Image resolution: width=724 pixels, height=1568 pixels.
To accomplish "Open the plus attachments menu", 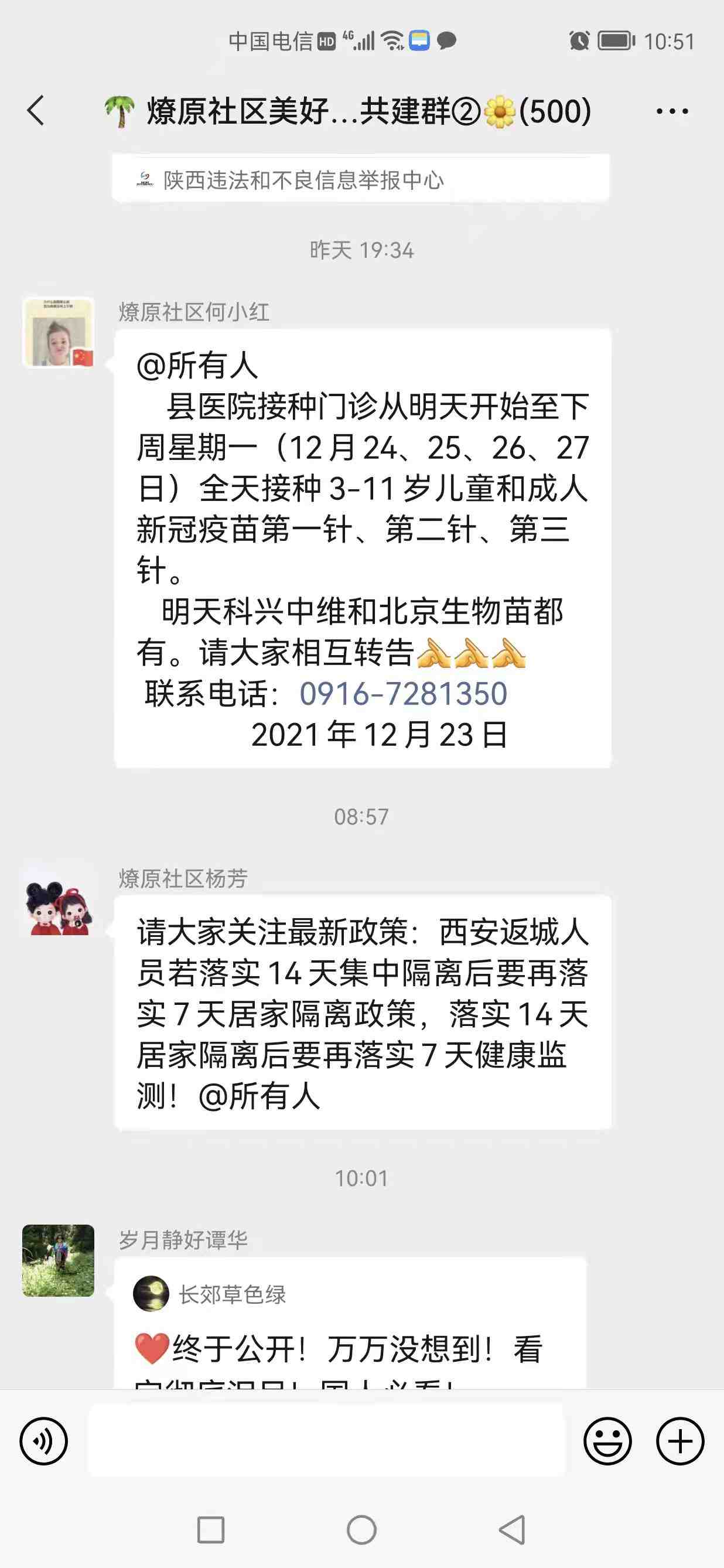I will coord(679,1440).
